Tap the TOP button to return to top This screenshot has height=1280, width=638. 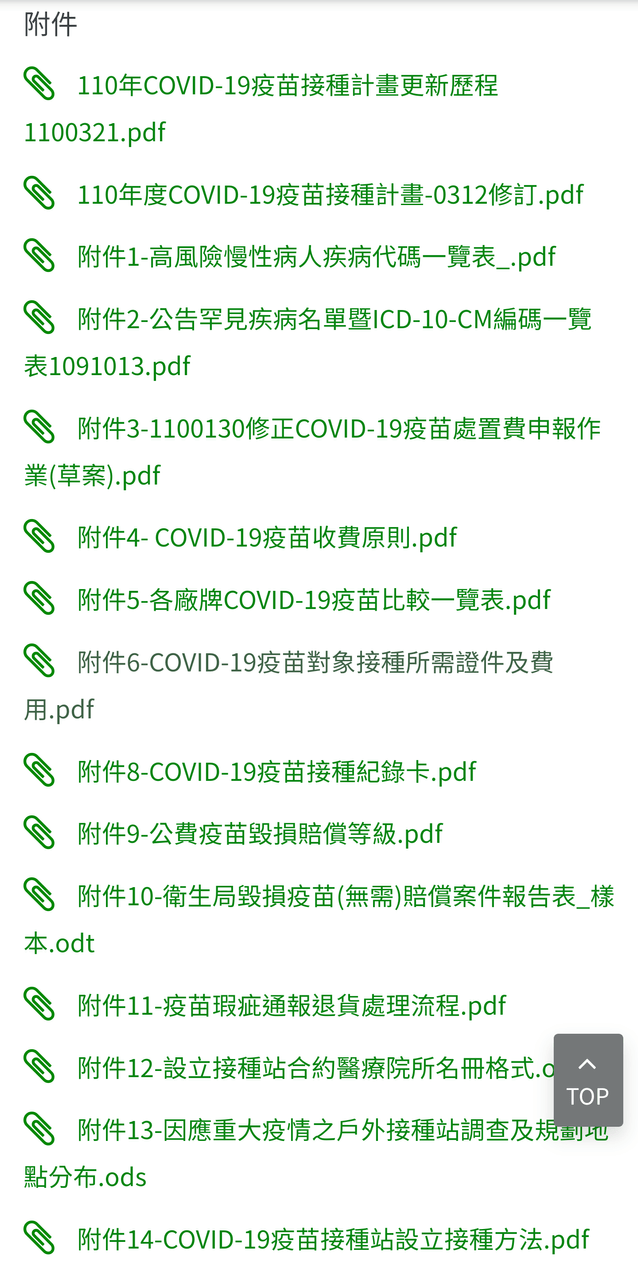pyautogui.click(x=588, y=1080)
